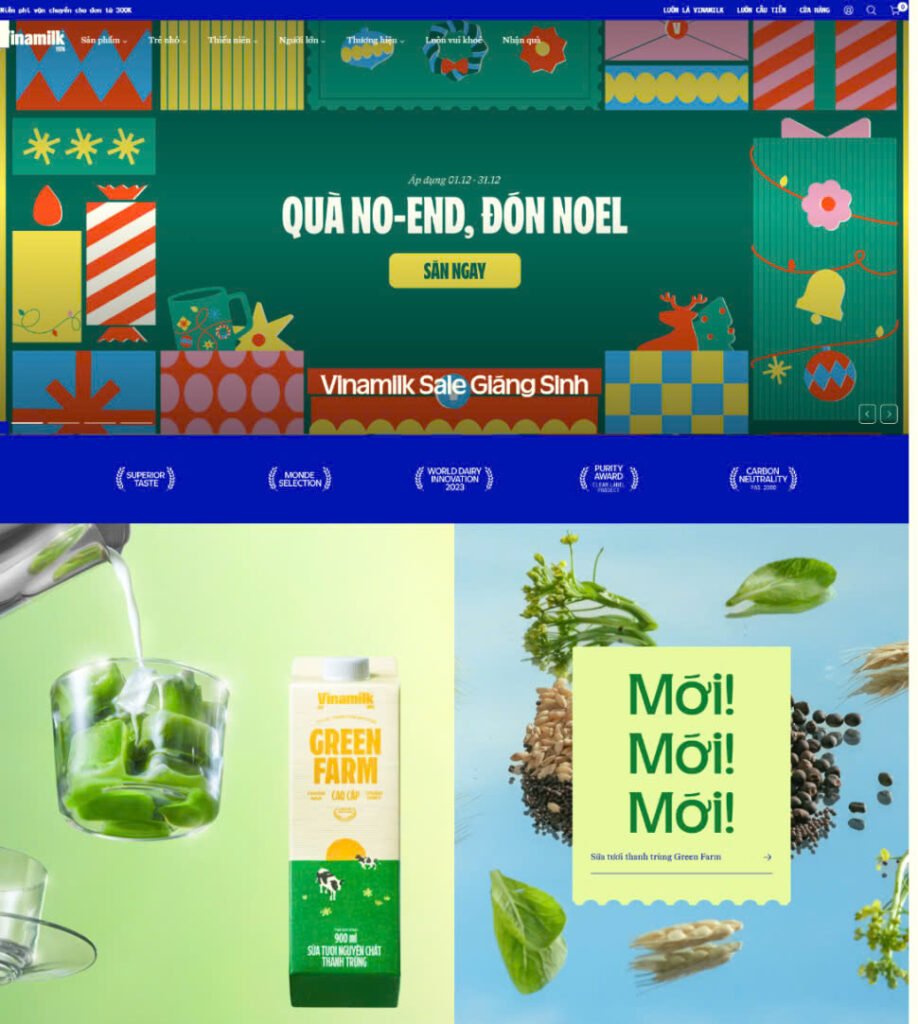Tap the Săn ngay button

(x=454, y=271)
